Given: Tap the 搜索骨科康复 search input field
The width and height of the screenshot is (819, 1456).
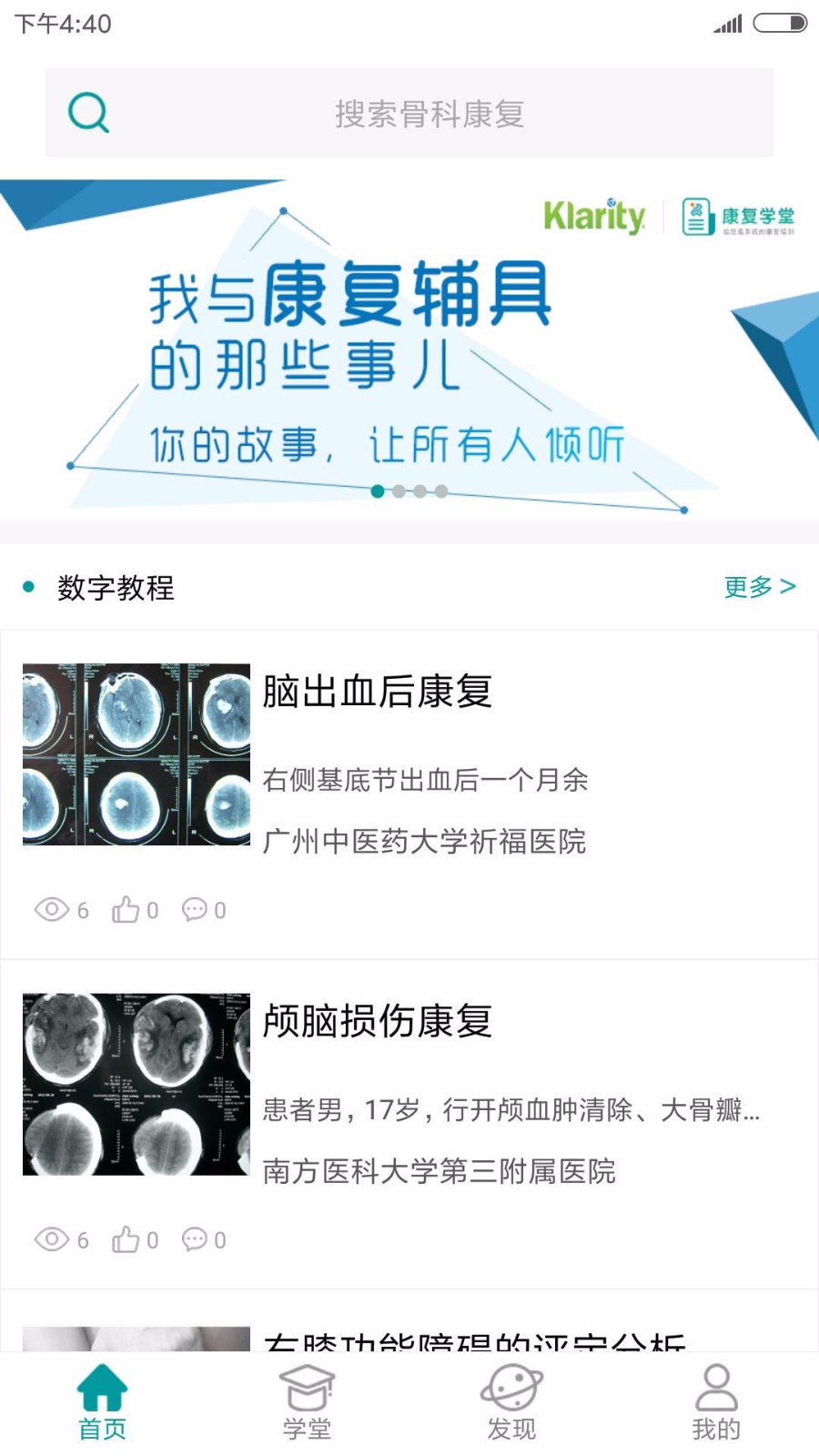Looking at the screenshot, I should pyautogui.click(x=432, y=113).
